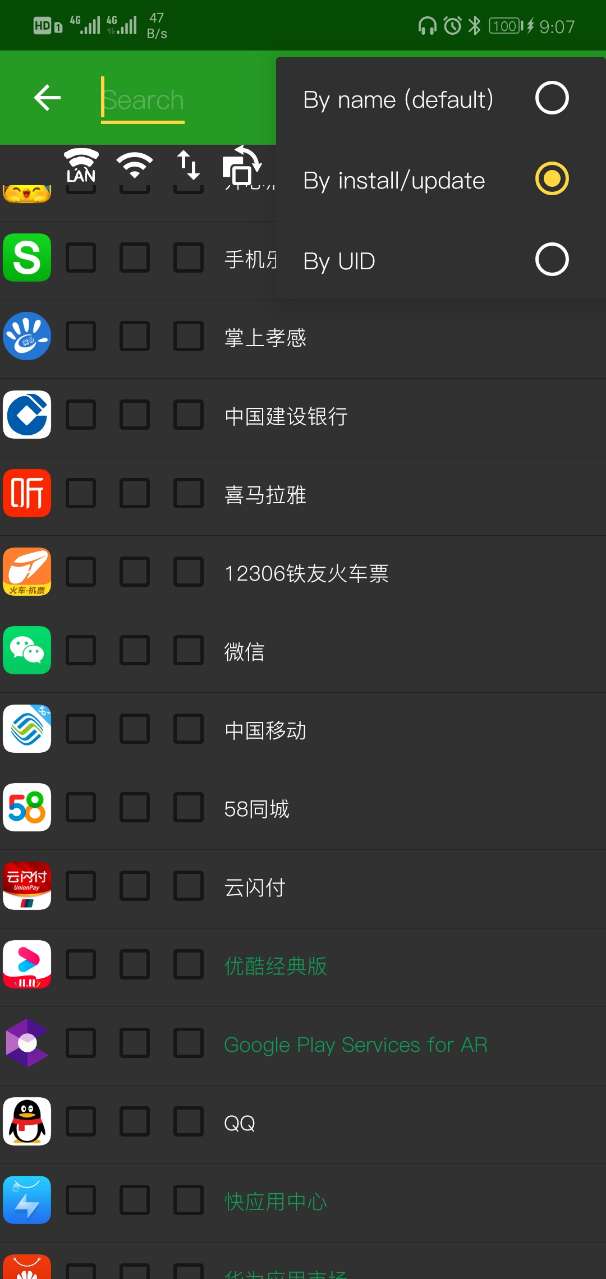Check the Wi-Fi box for 中国建设银行
This screenshot has height=1279, width=606.
tap(135, 414)
